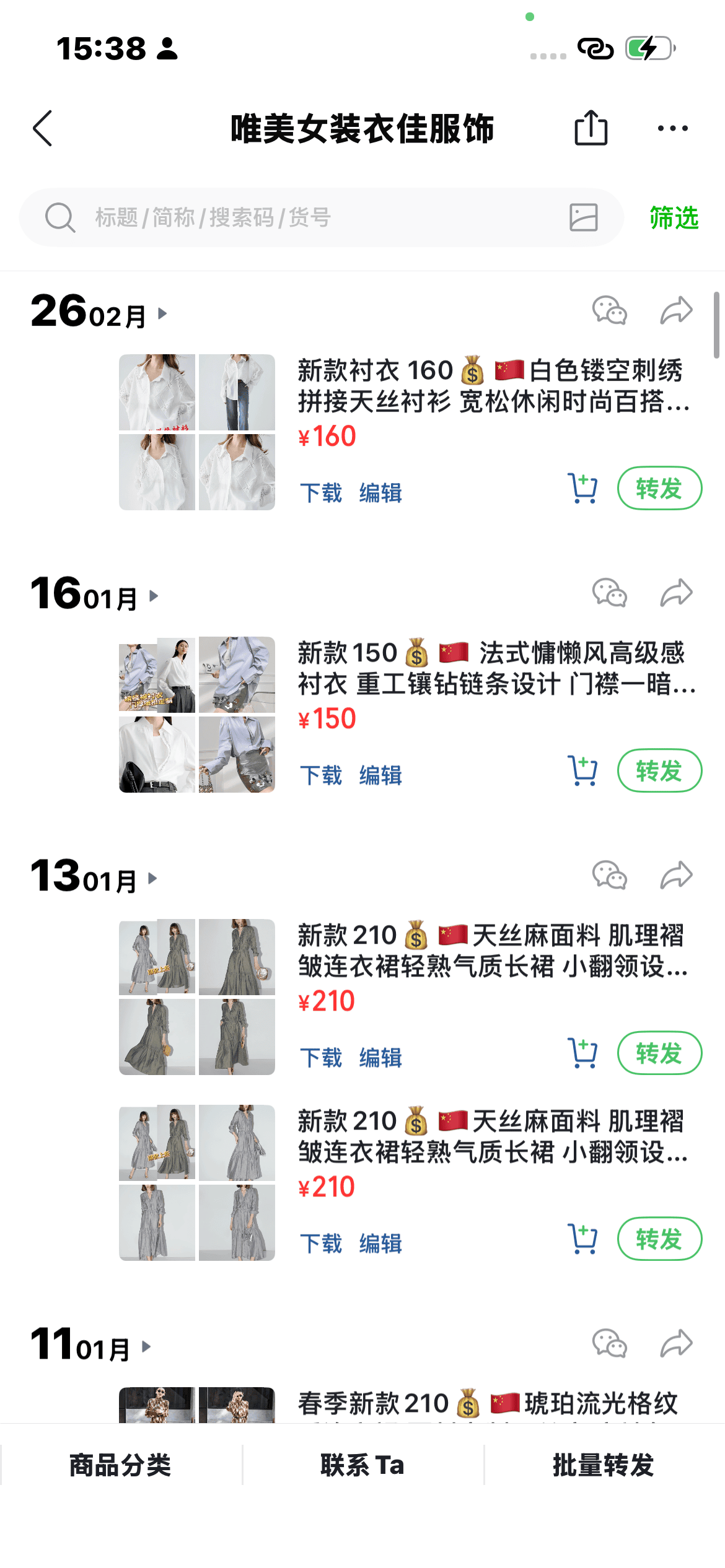Open the three-dot overflow menu

coord(672,128)
